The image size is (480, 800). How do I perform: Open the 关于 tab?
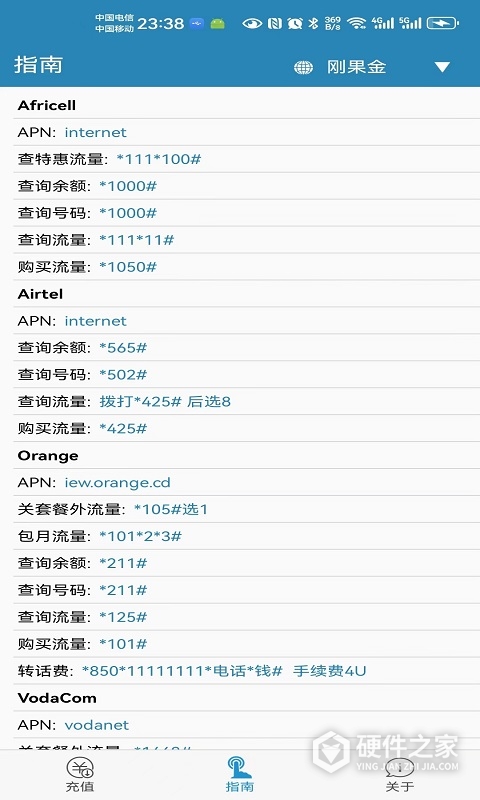click(399, 774)
